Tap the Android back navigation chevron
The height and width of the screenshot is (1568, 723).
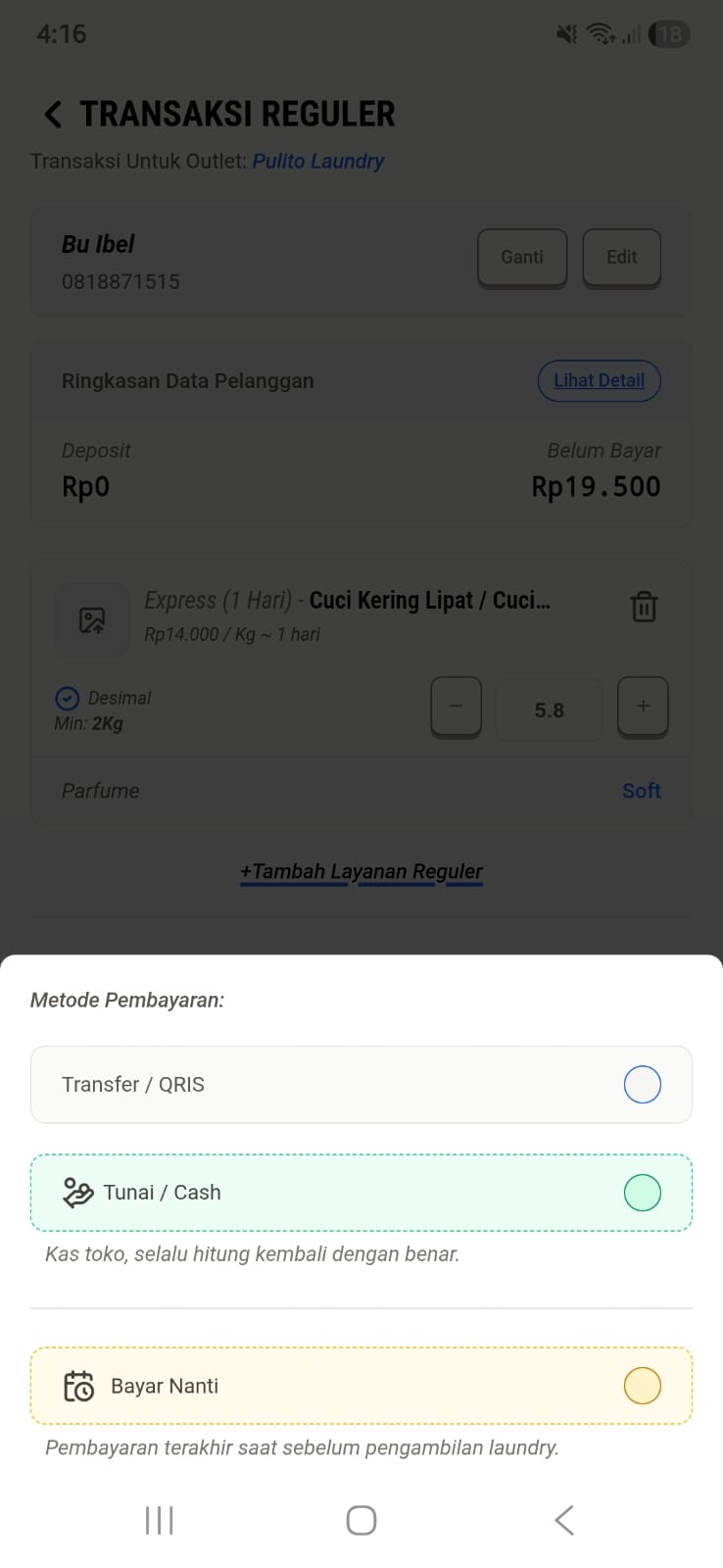pos(563,1520)
